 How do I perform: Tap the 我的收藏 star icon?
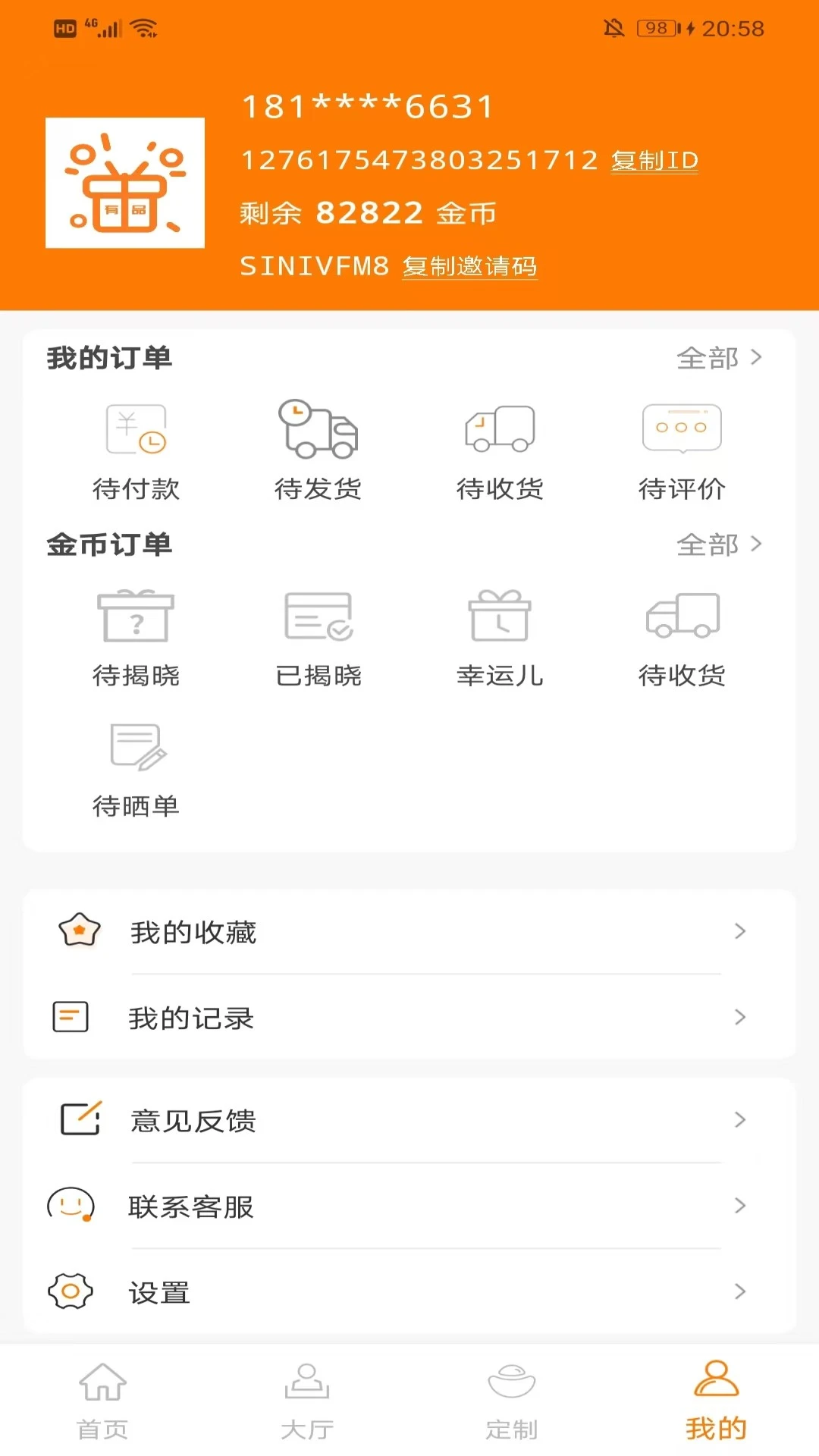[x=78, y=931]
